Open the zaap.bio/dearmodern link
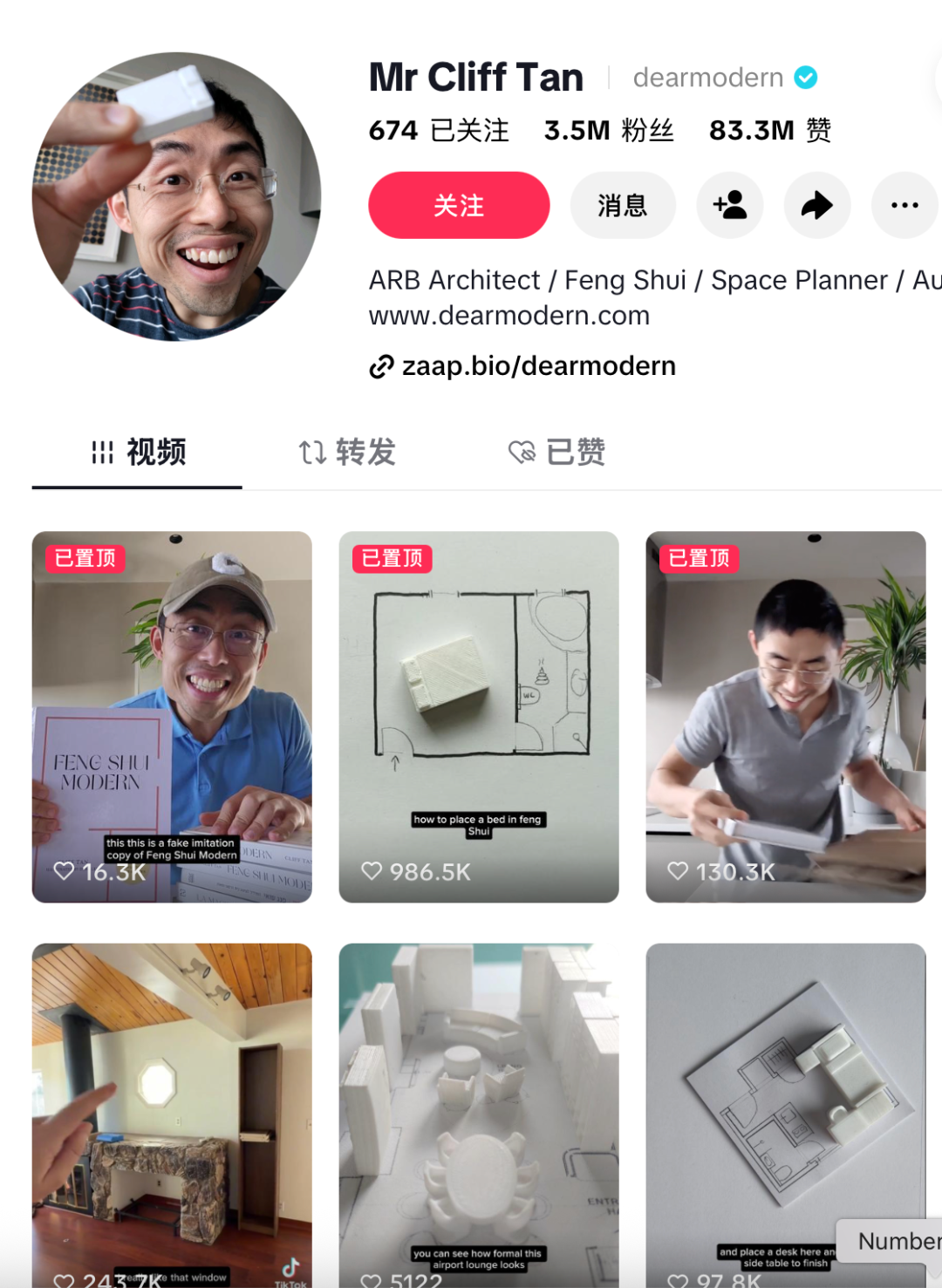Screen dimensions: 942x1288 pos(537,366)
